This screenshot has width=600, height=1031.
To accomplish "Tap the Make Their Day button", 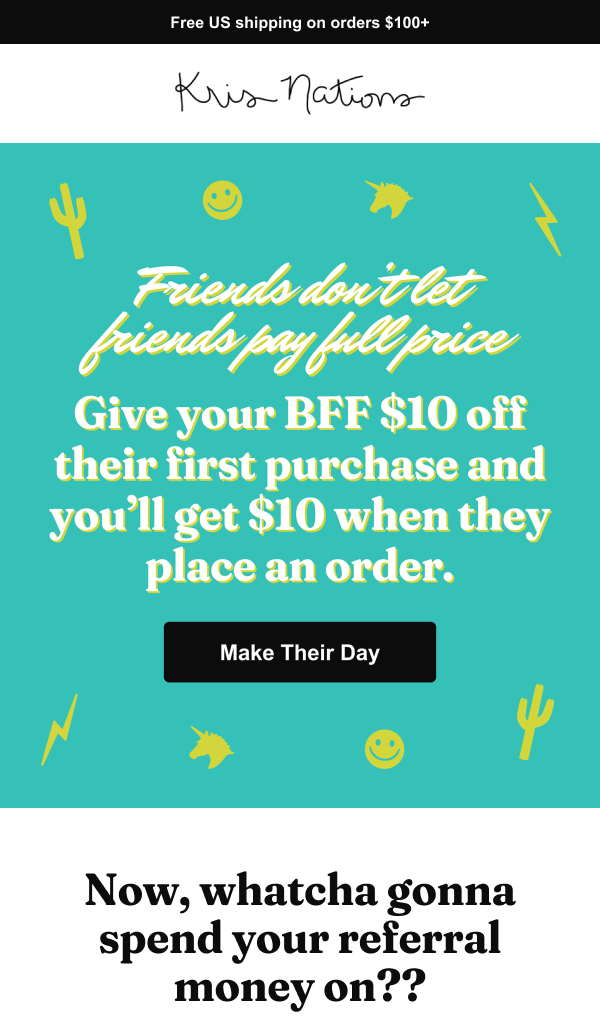I will pos(300,653).
